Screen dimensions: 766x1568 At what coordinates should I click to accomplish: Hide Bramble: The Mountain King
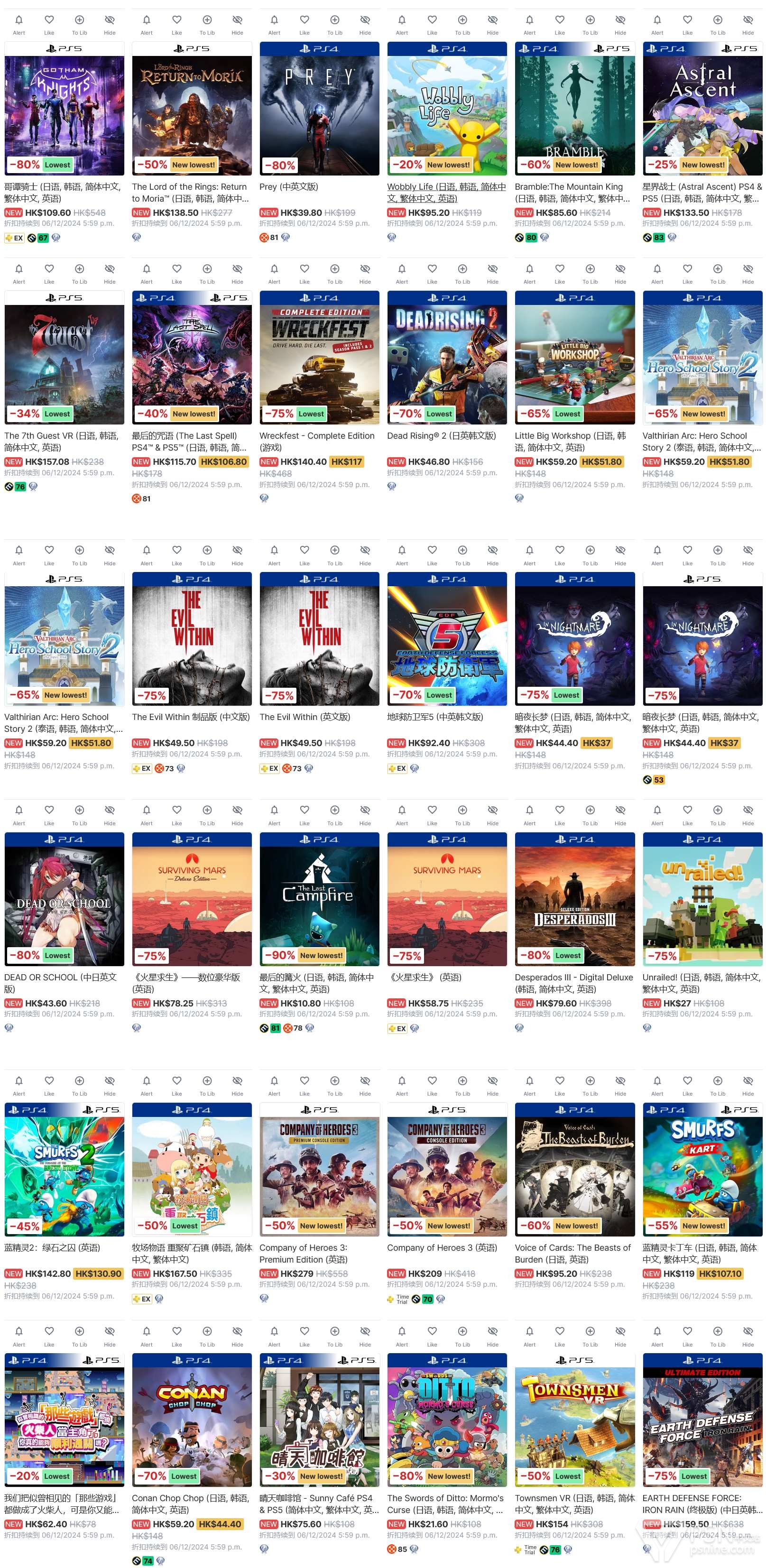pyautogui.click(x=620, y=24)
